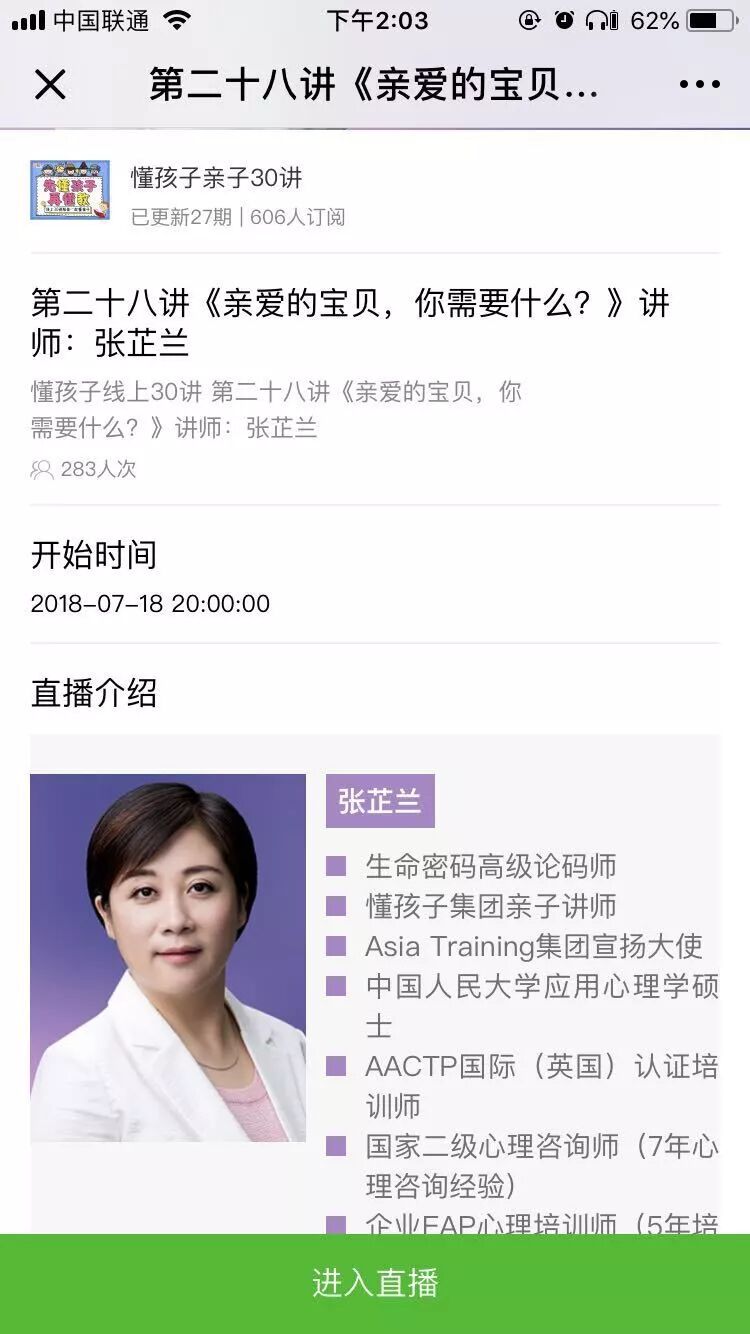Tap the alarm clock icon in status bar
The height and width of the screenshot is (1334, 750).
(563, 20)
